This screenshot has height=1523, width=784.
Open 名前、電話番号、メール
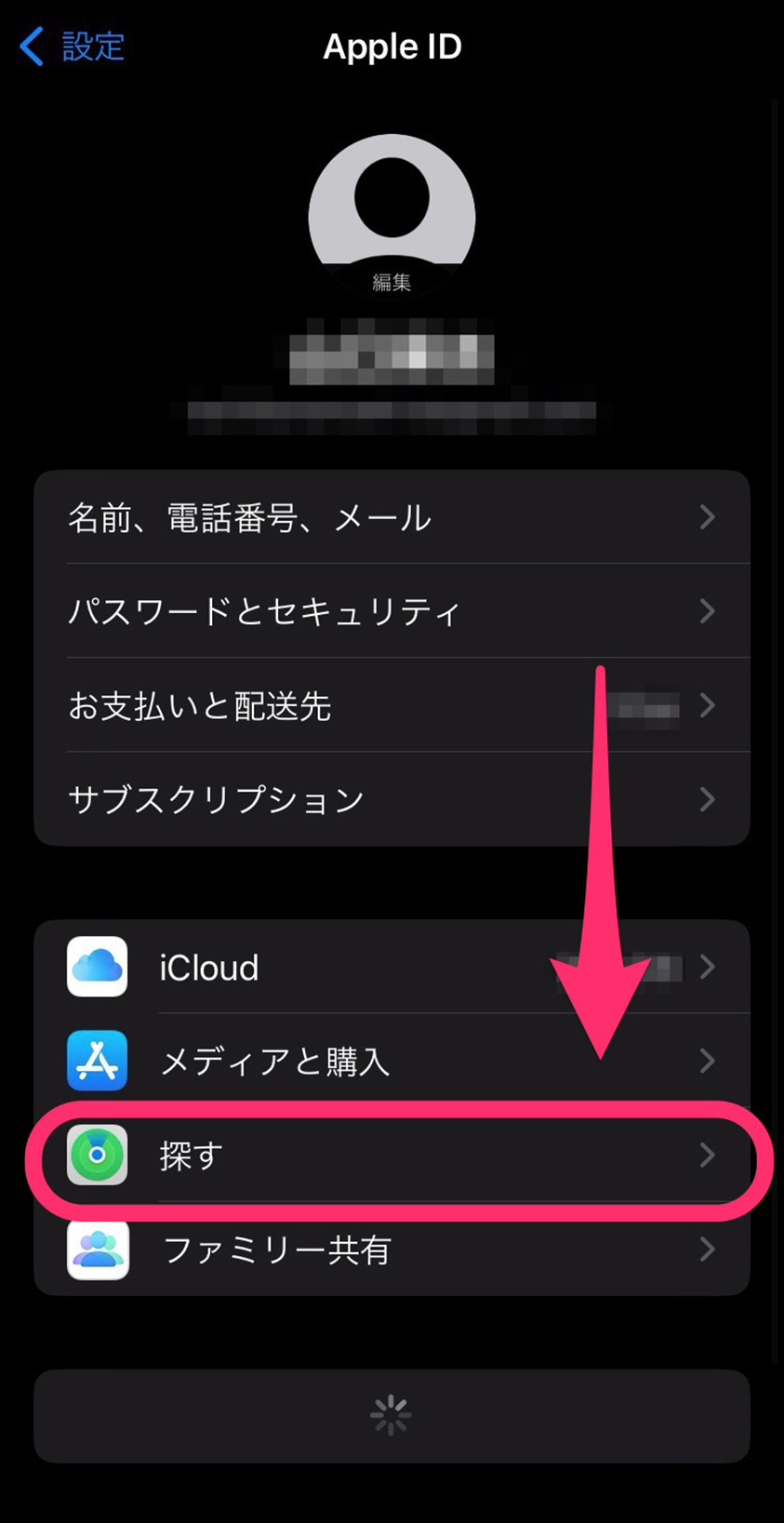[x=392, y=517]
